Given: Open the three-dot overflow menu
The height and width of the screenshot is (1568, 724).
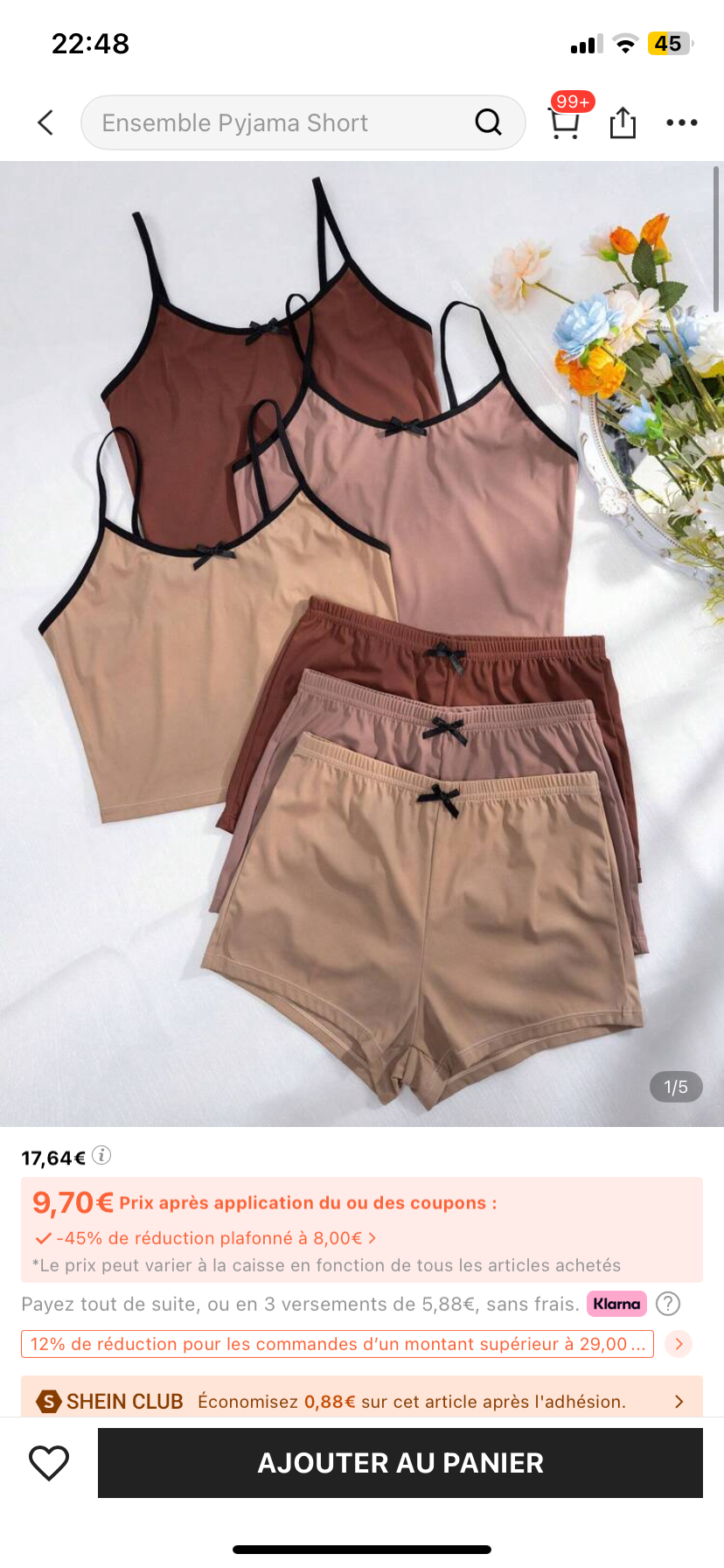Looking at the screenshot, I should click(x=681, y=122).
